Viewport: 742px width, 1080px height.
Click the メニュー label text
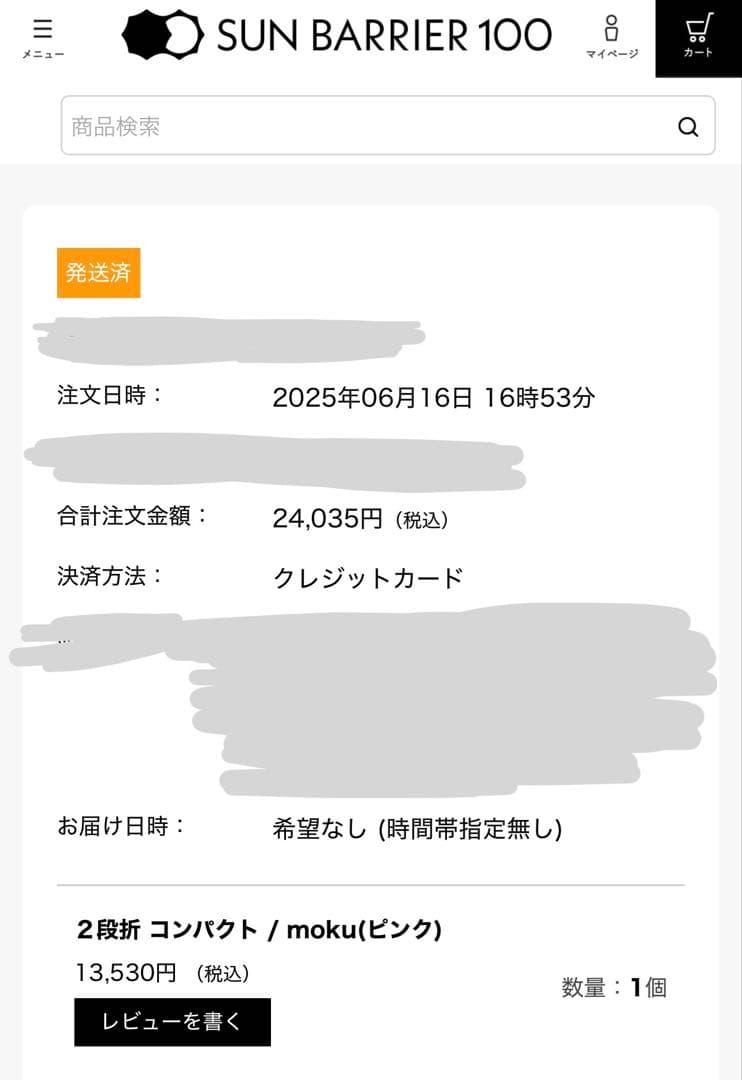(x=40, y=53)
